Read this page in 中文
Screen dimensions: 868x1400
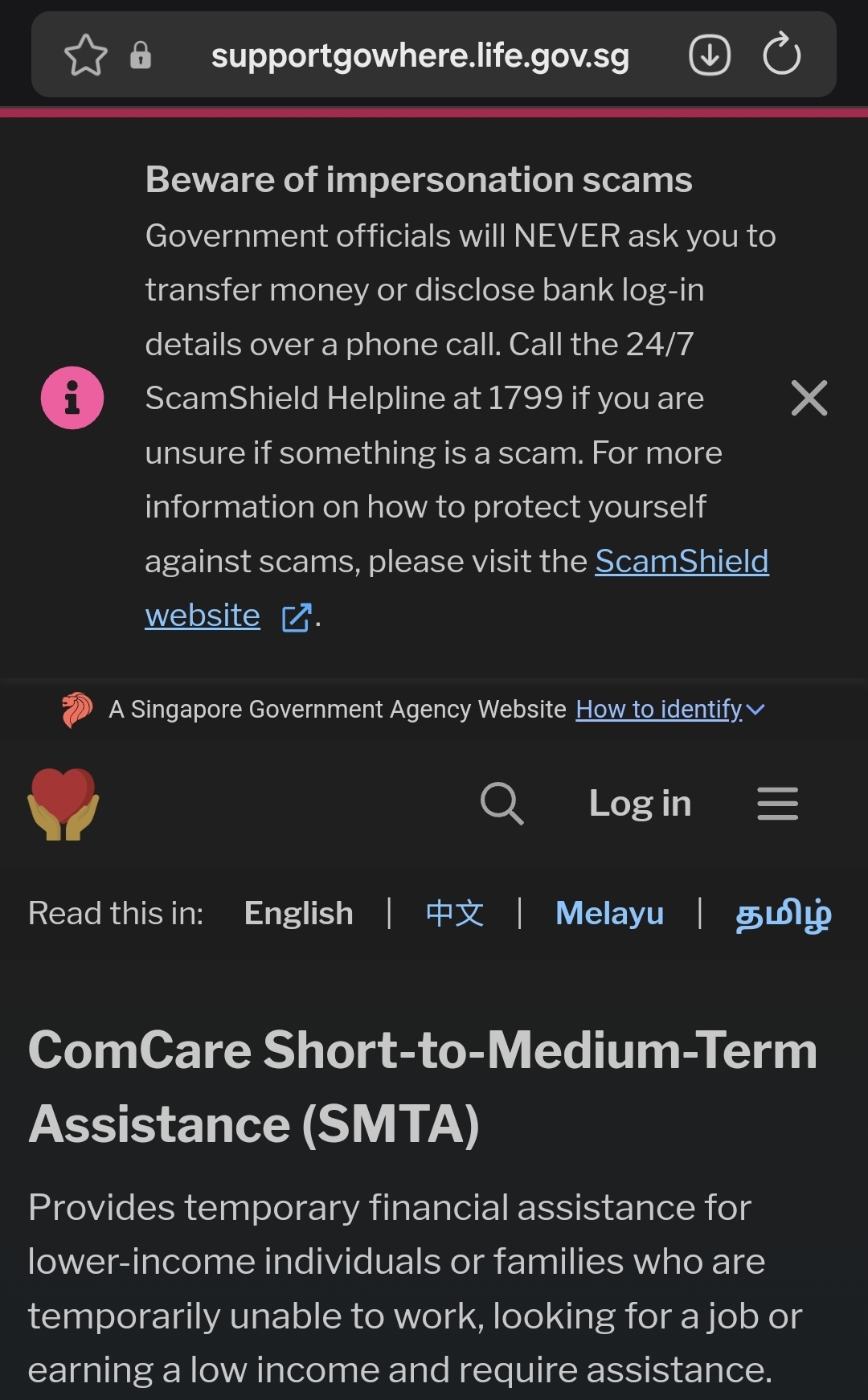click(x=455, y=914)
